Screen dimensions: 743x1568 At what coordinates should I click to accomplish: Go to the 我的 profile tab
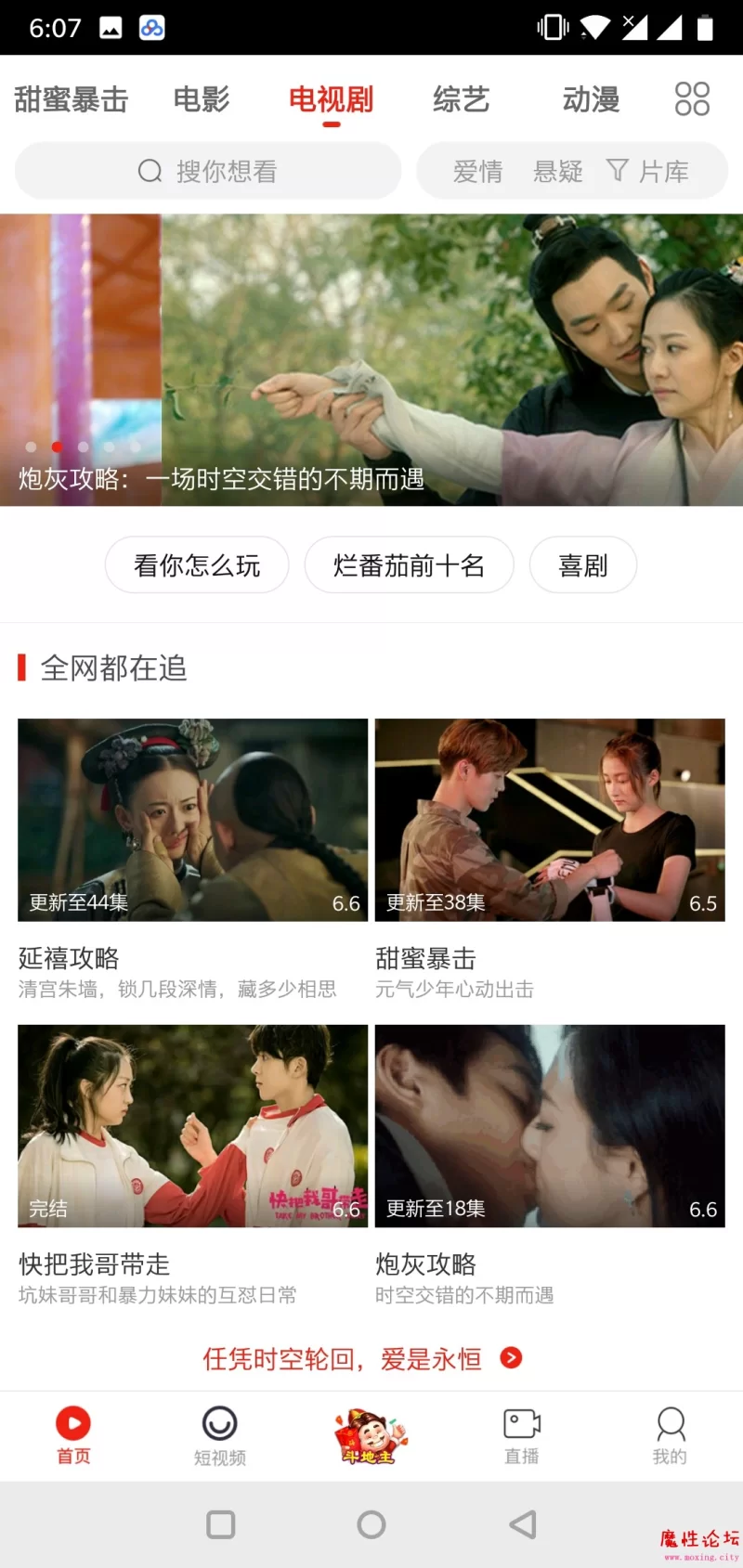coord(670,1435)
